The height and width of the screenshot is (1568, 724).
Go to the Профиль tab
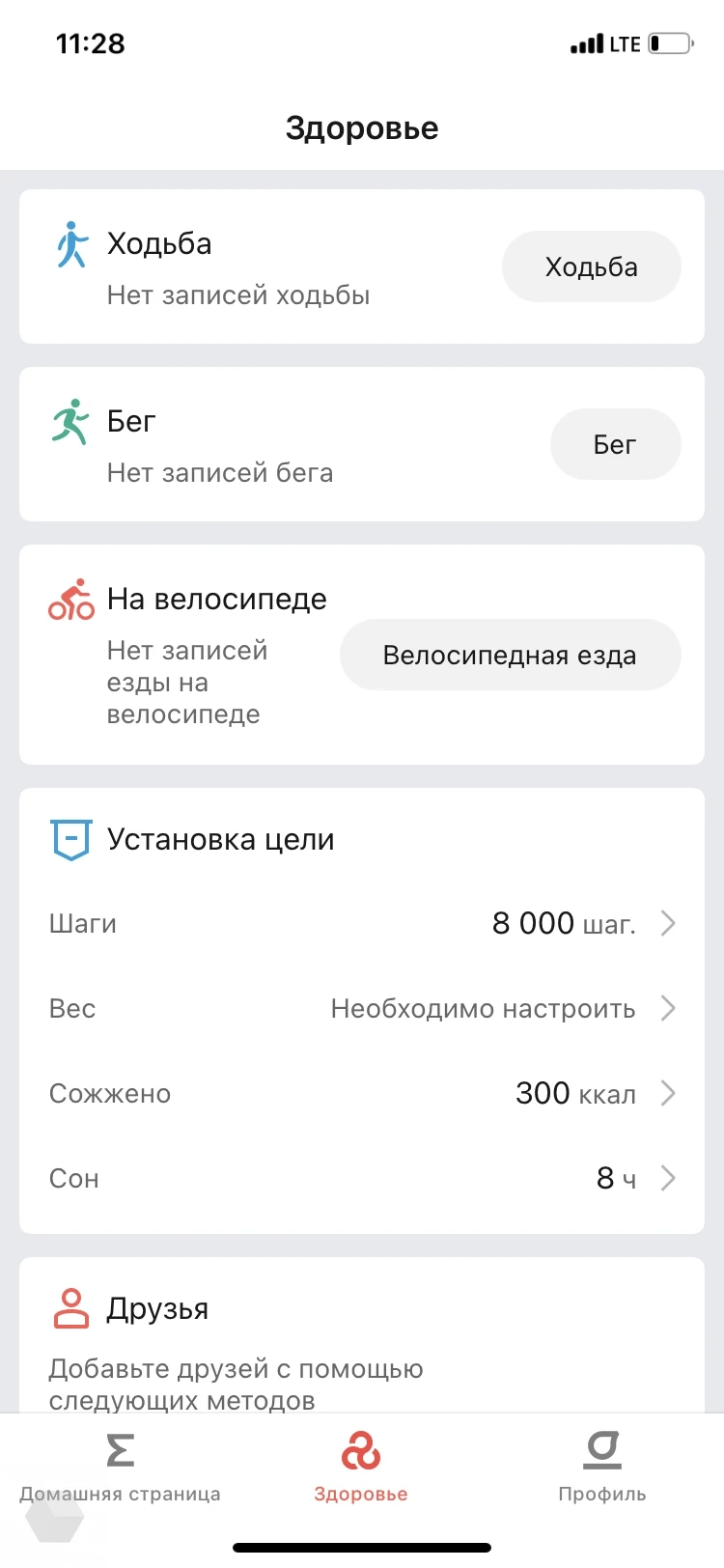coord(602,1468)
